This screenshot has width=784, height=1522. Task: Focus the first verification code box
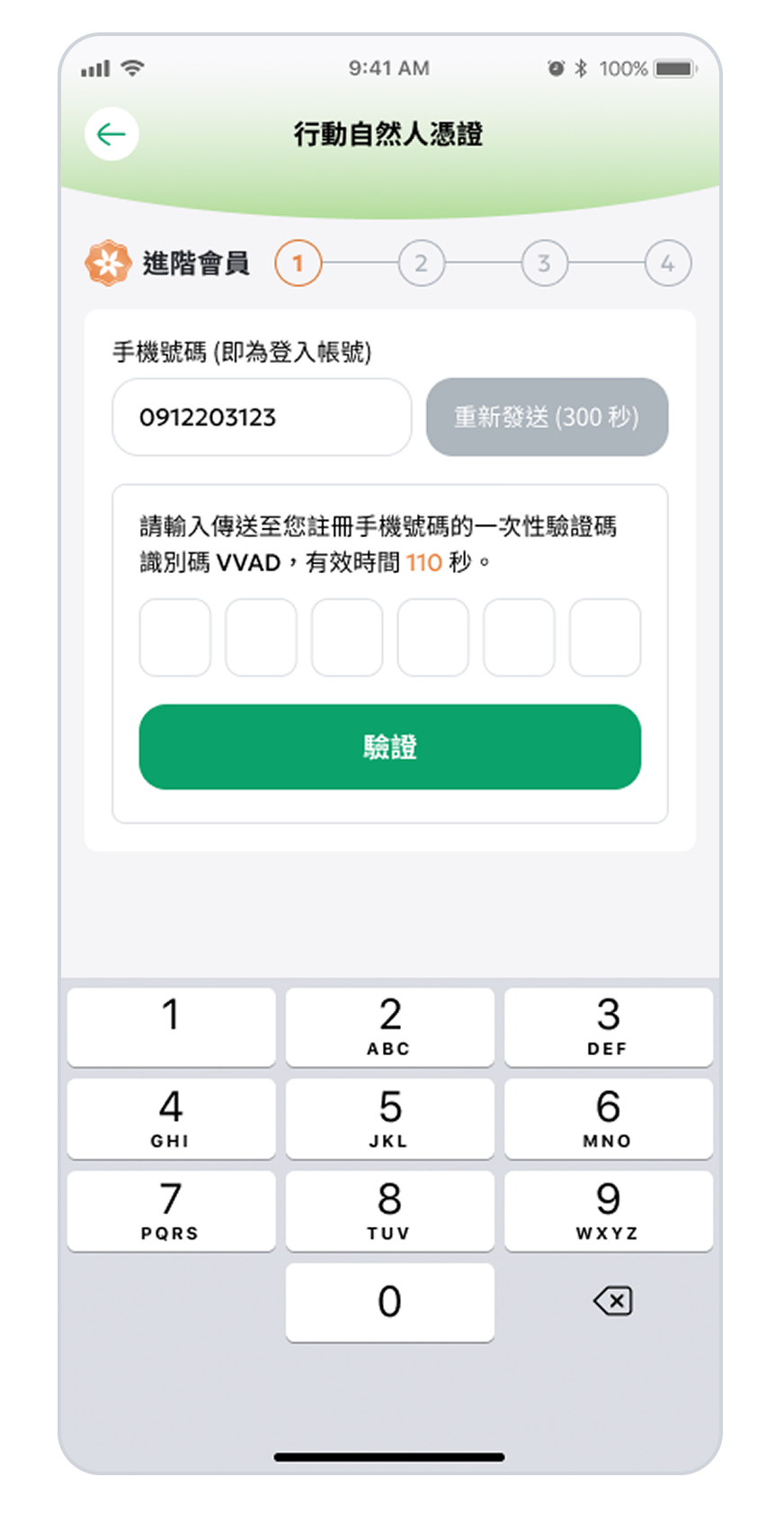(x=175, y=637)
